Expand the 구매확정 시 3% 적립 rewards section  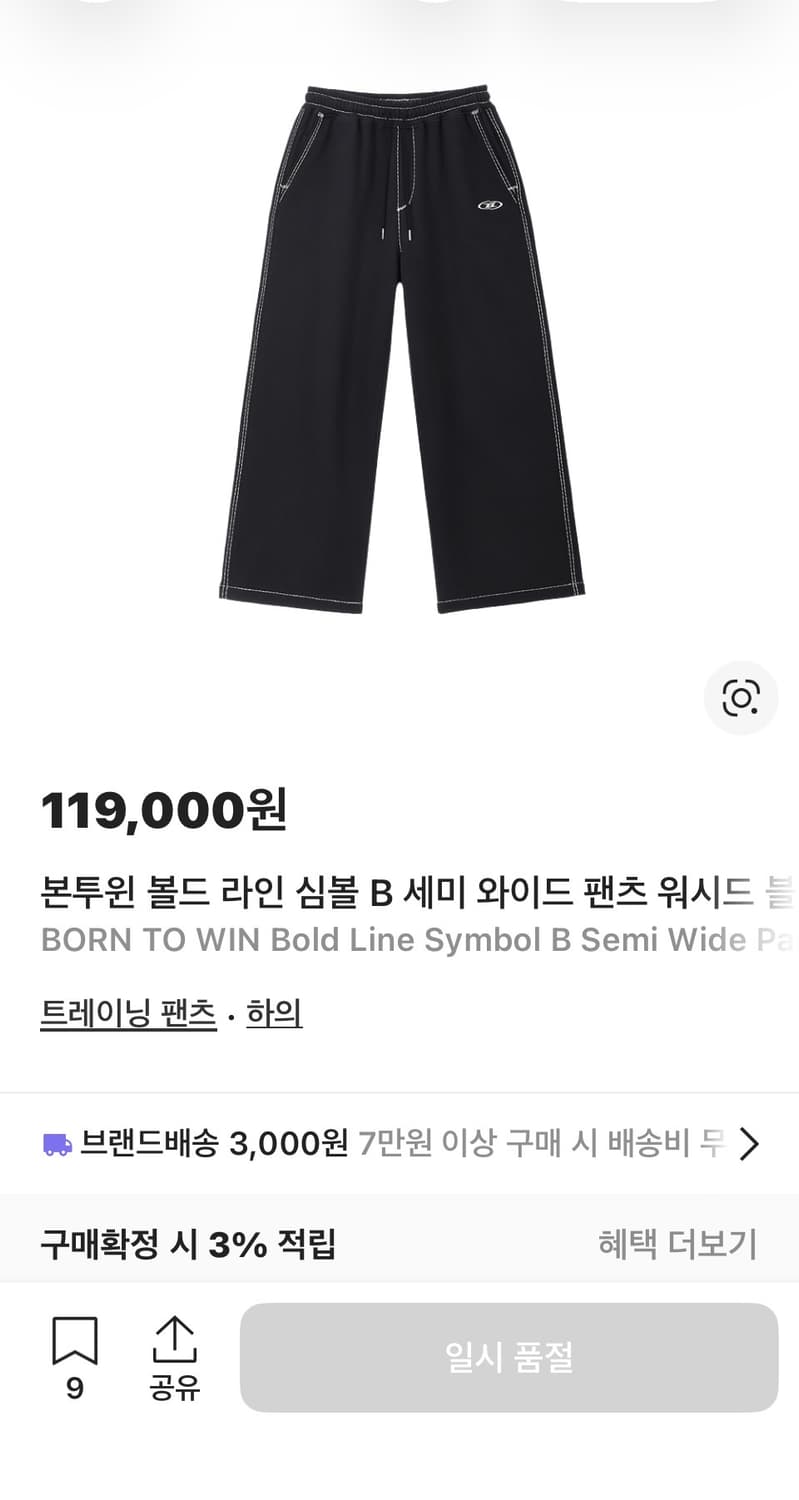click(x=190, y=1244)
